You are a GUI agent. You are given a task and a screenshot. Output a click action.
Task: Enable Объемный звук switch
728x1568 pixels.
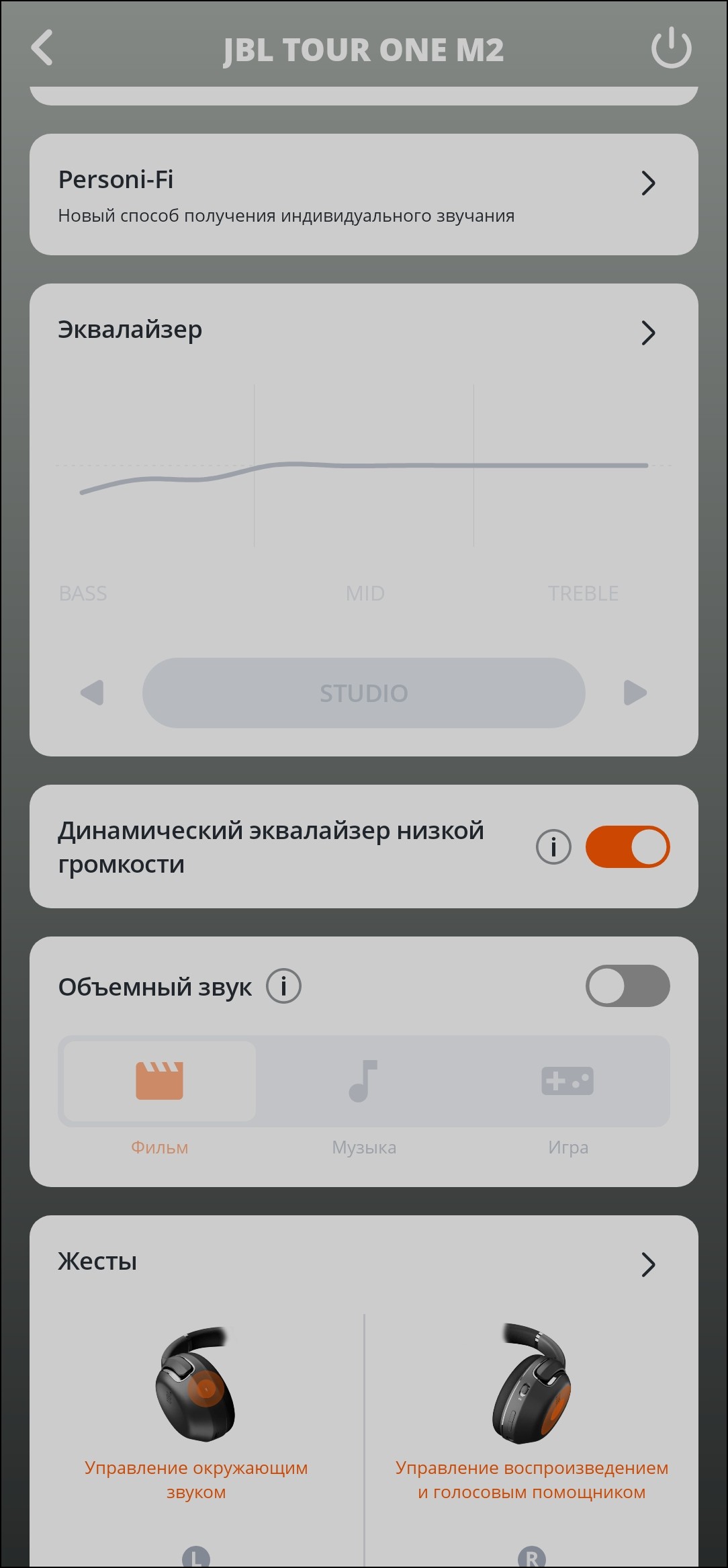click(x=627, y=986)
